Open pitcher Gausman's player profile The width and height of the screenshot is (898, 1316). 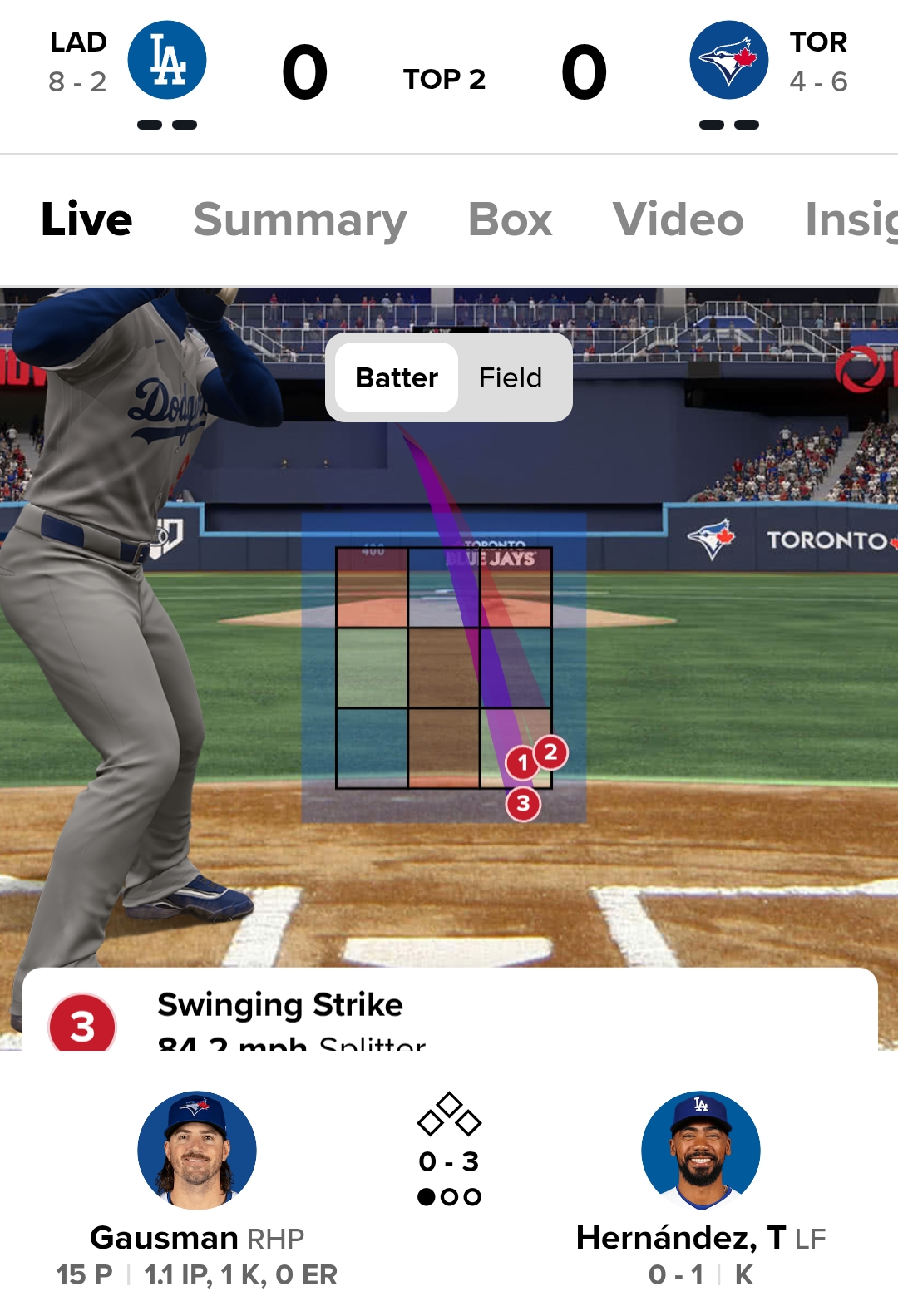pos(197,1151)
